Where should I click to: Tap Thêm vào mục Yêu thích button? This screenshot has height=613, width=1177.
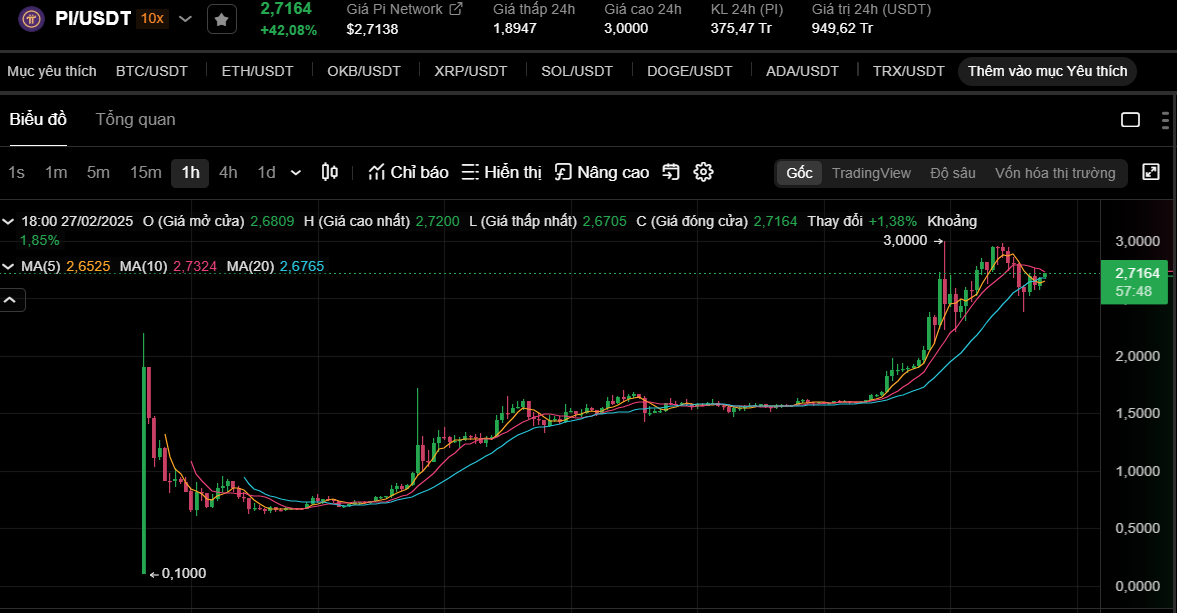pos(1047,71)
